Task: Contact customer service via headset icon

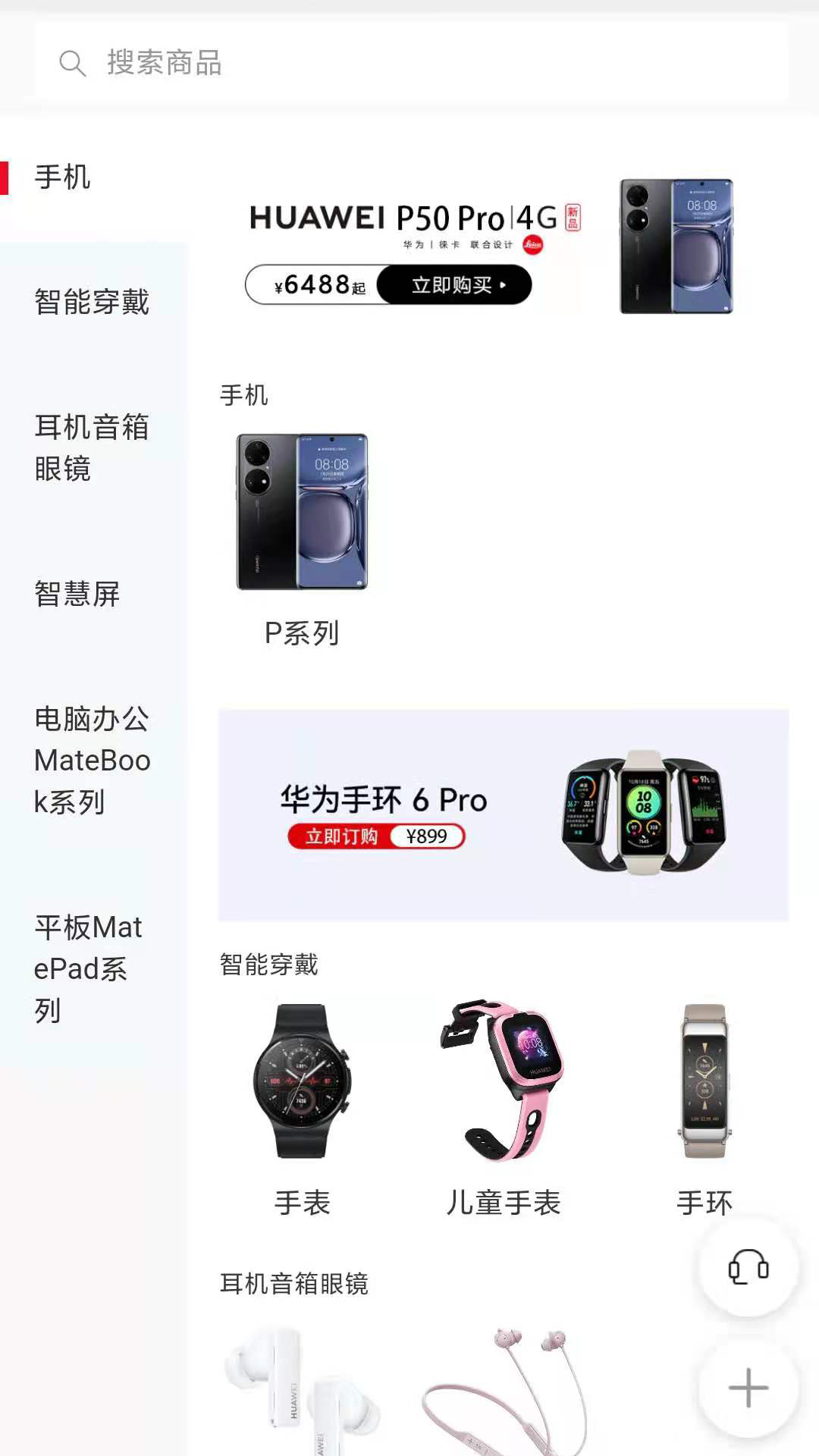Action: (748, 1267)
